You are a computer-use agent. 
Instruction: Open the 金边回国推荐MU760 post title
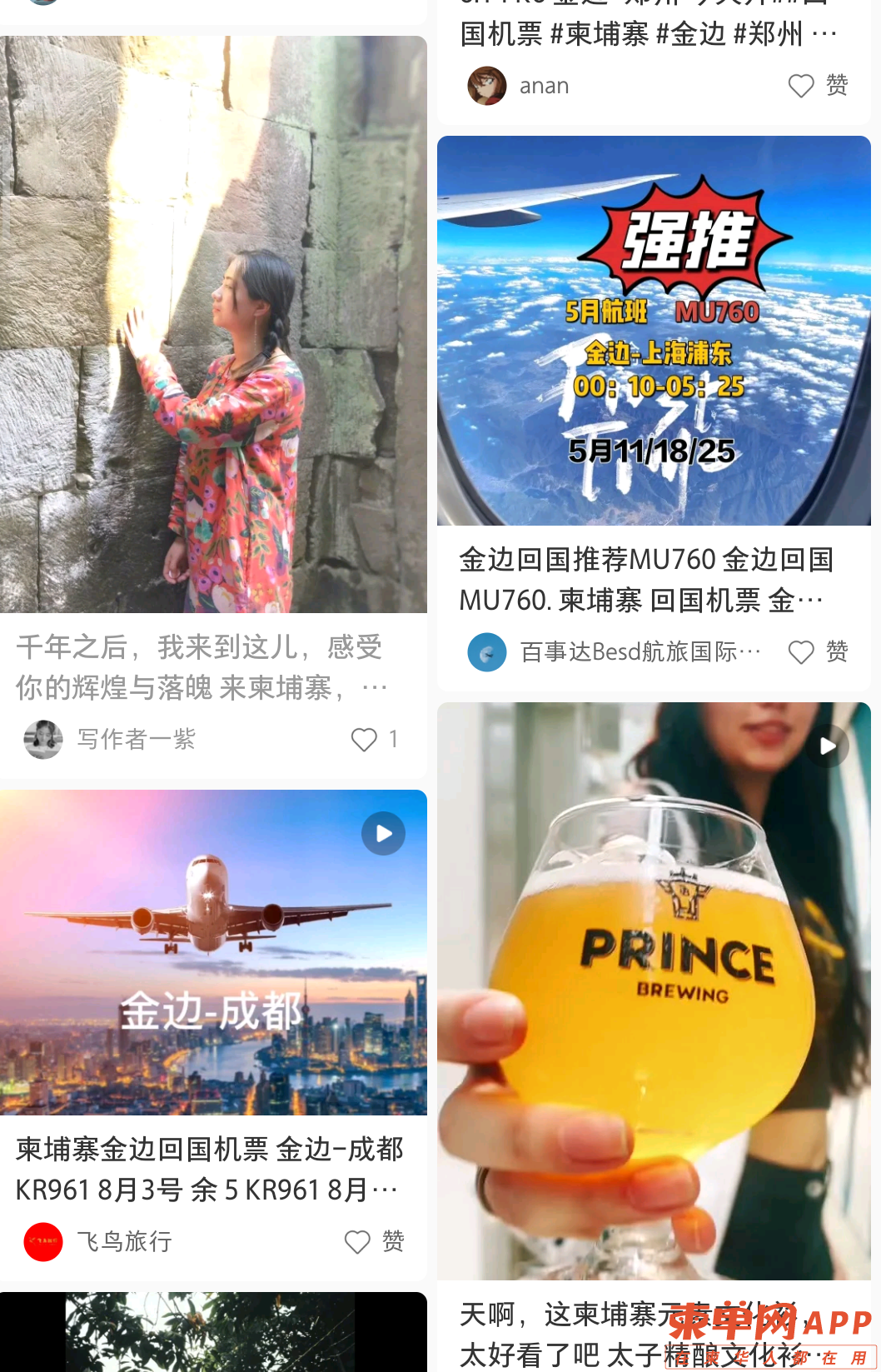[645, 579]
